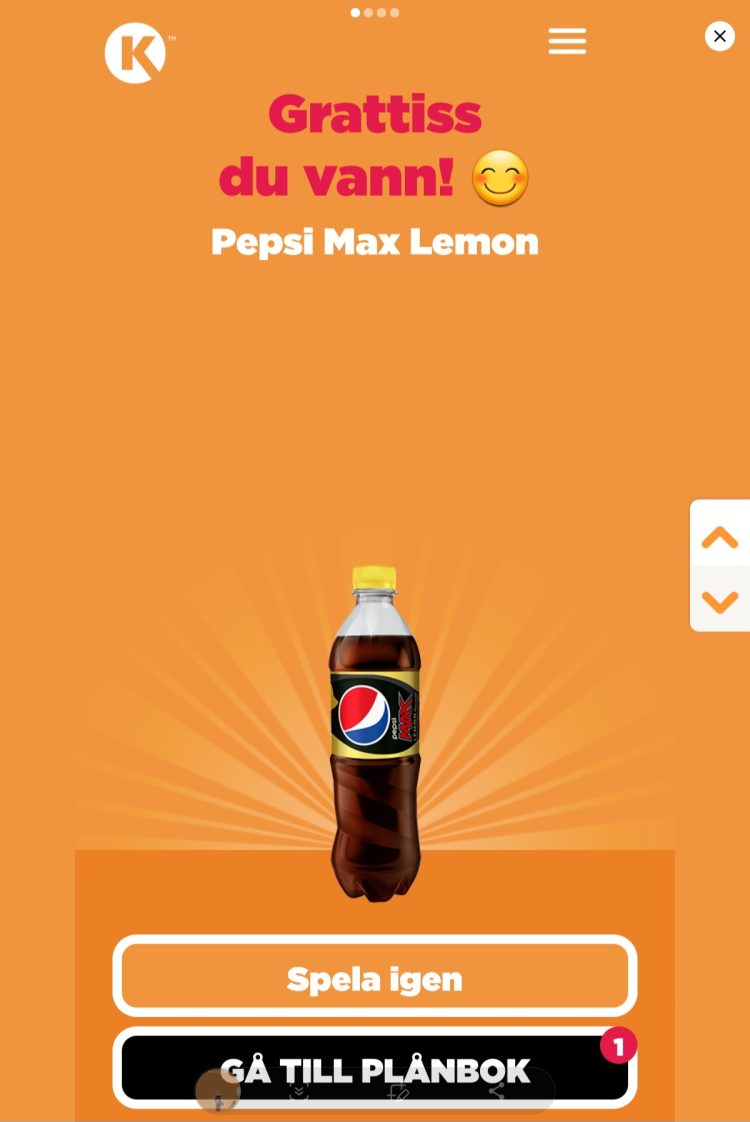This screenshot has width=750, height=1122.
Task: Close the game with the X button
Action: tap(719, 36)
